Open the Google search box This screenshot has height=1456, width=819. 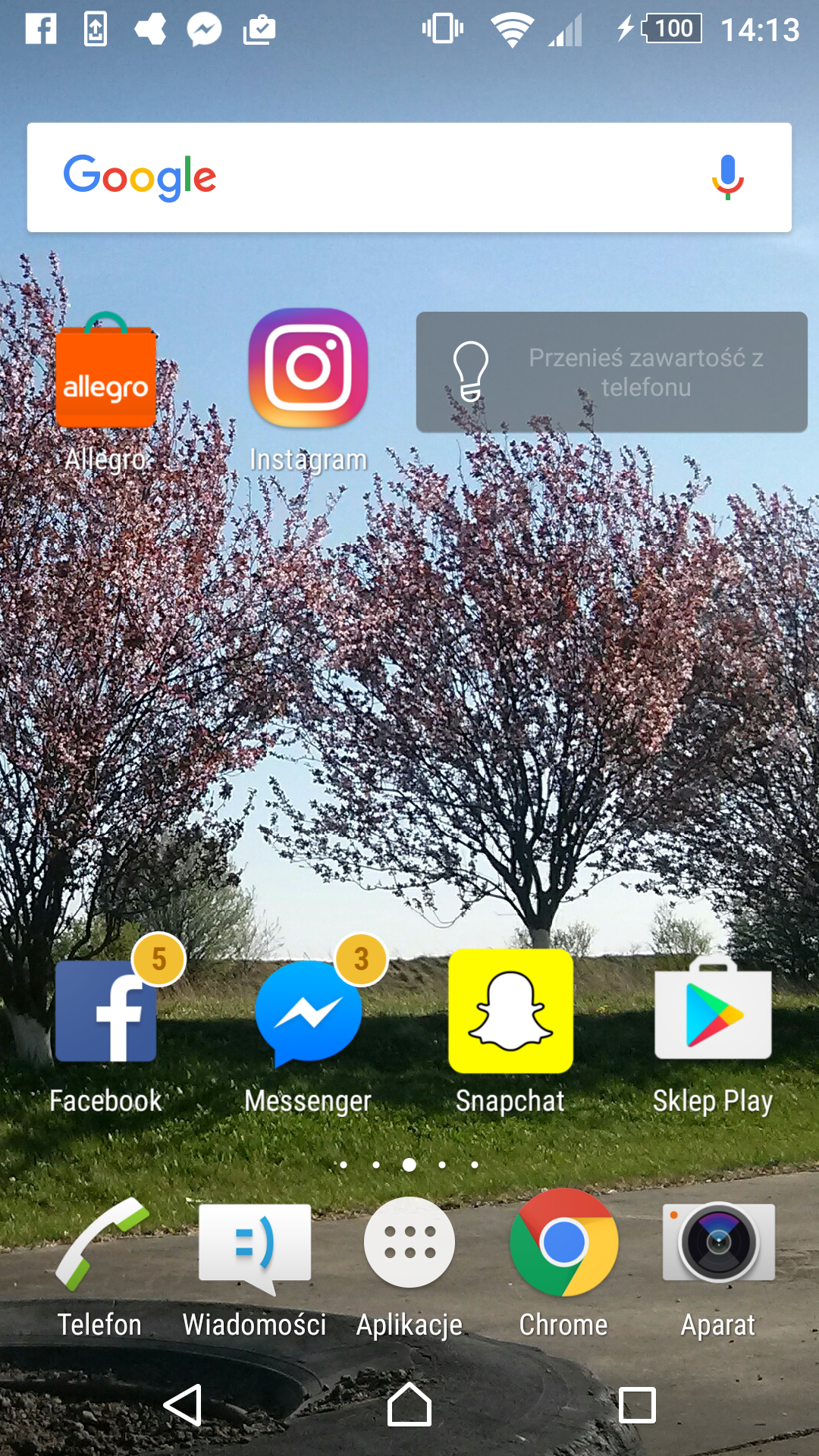379,177
